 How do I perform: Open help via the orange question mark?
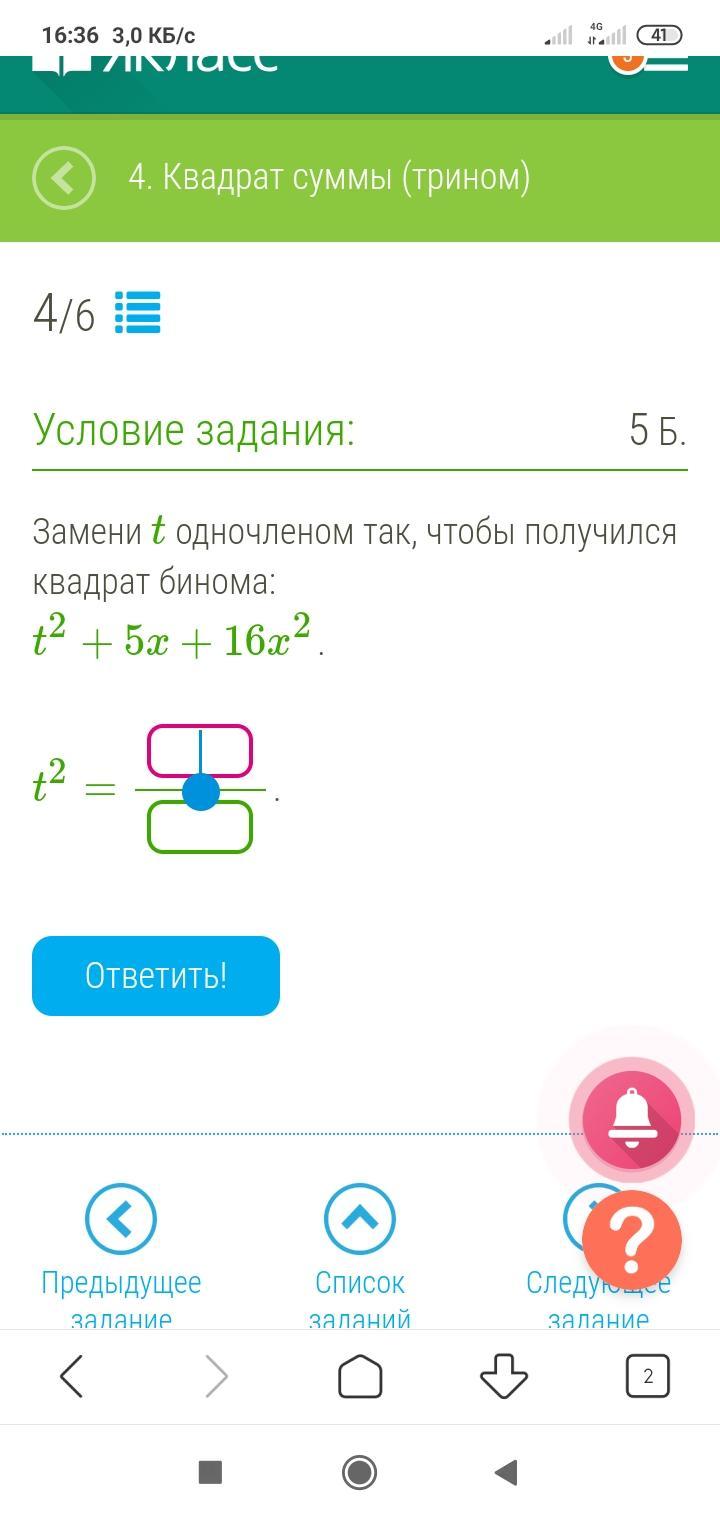[631, 1240]
